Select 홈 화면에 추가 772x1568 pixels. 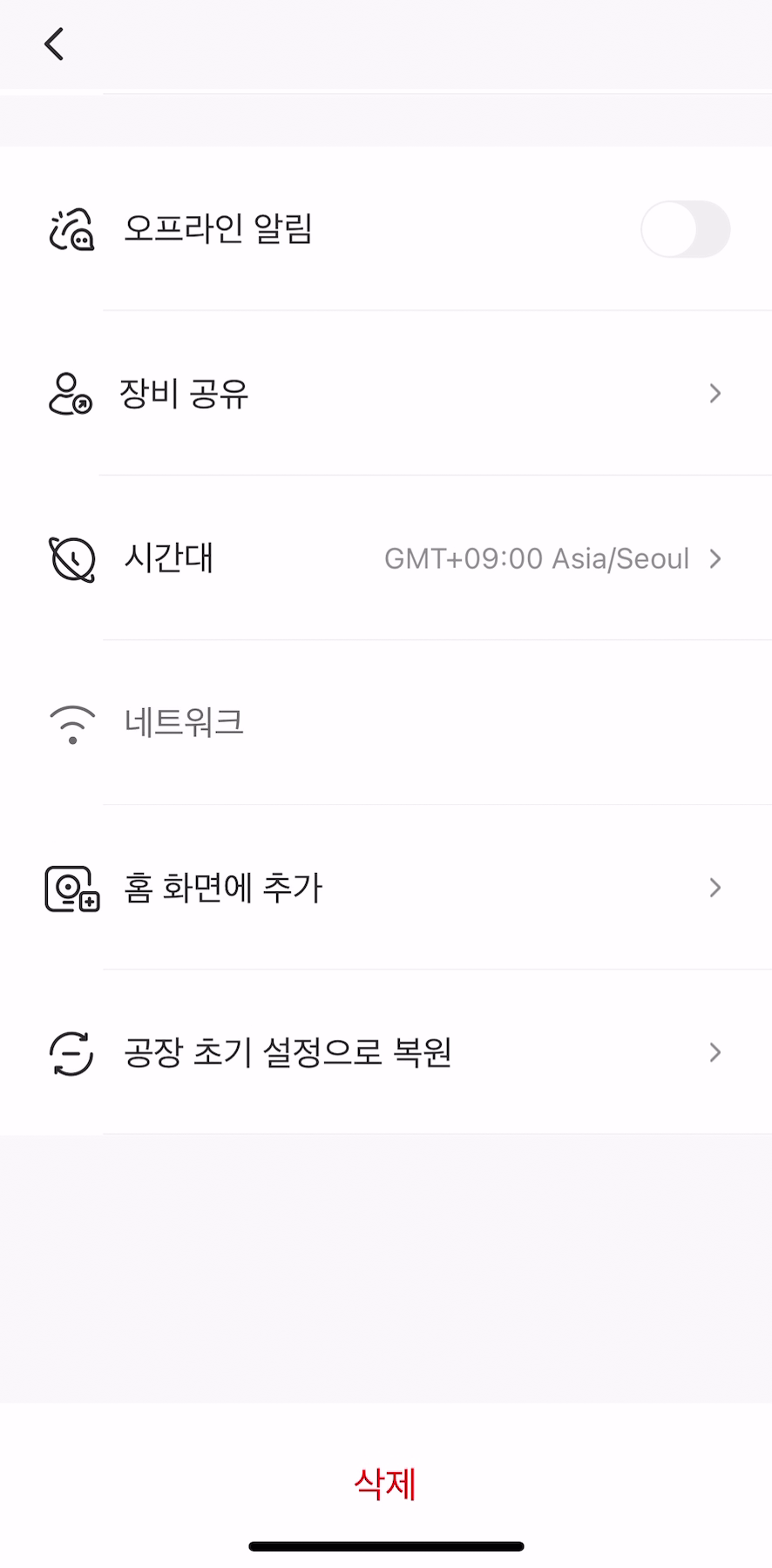tap(386, 888)
